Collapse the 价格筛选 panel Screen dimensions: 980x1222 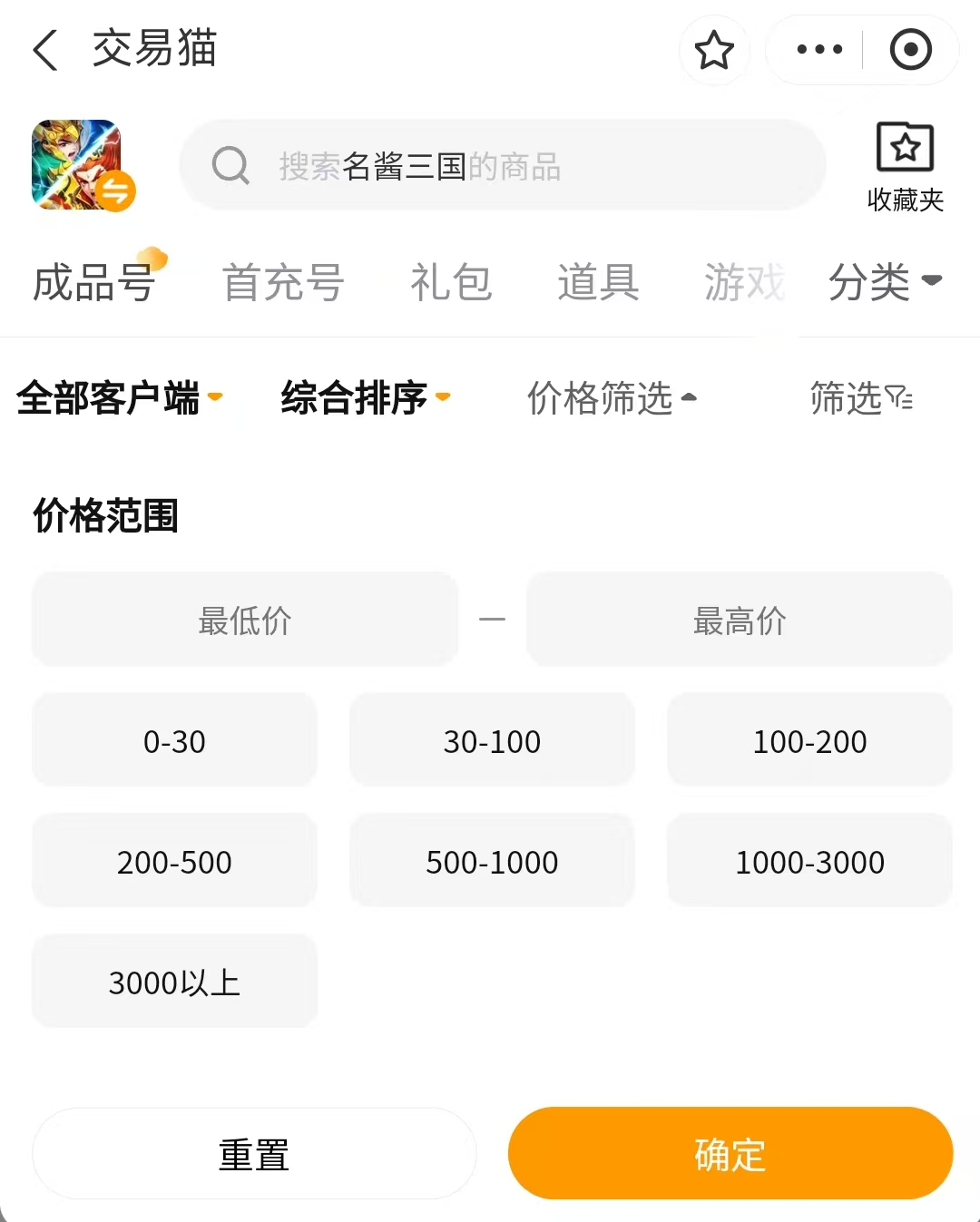tap(612, 397)
